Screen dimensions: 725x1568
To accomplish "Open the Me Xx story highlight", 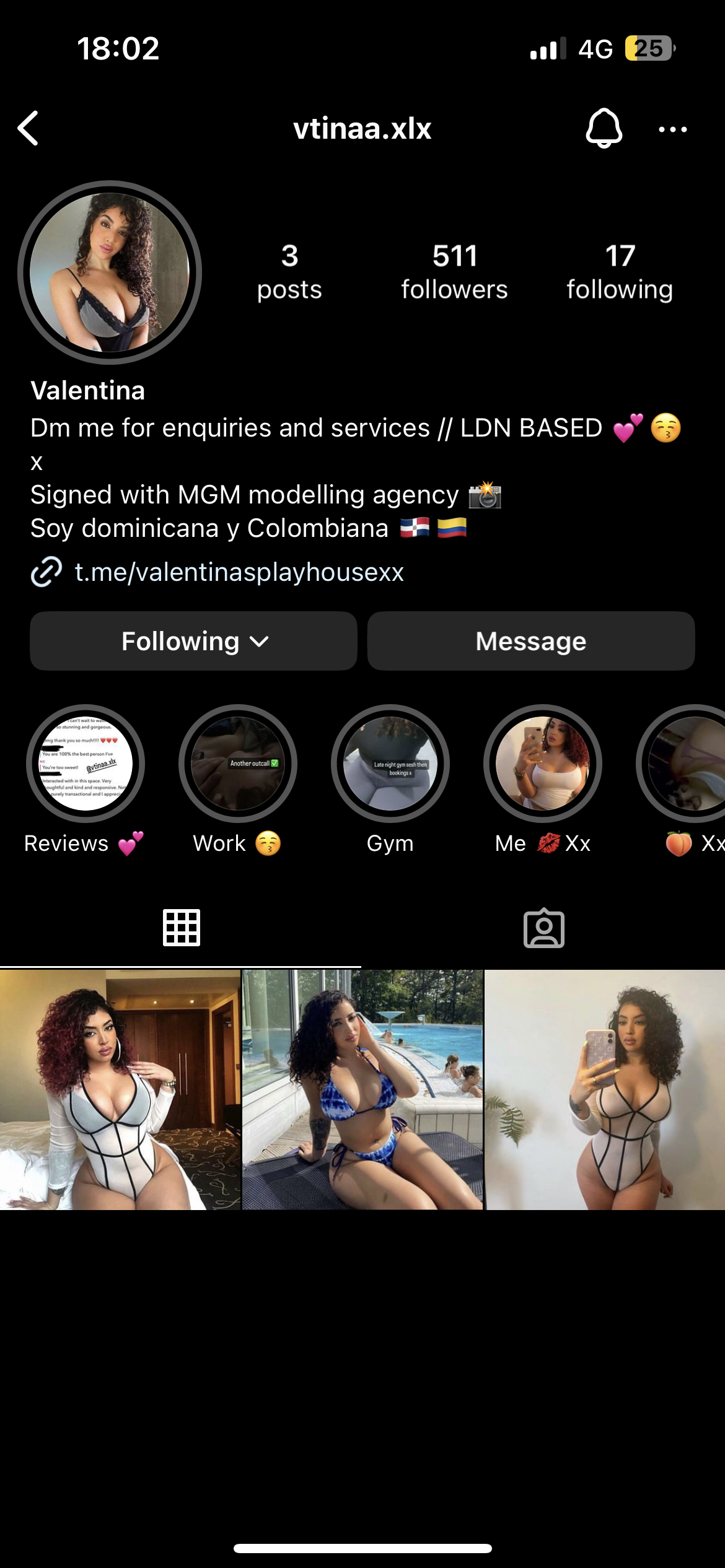I will [543, 764].
